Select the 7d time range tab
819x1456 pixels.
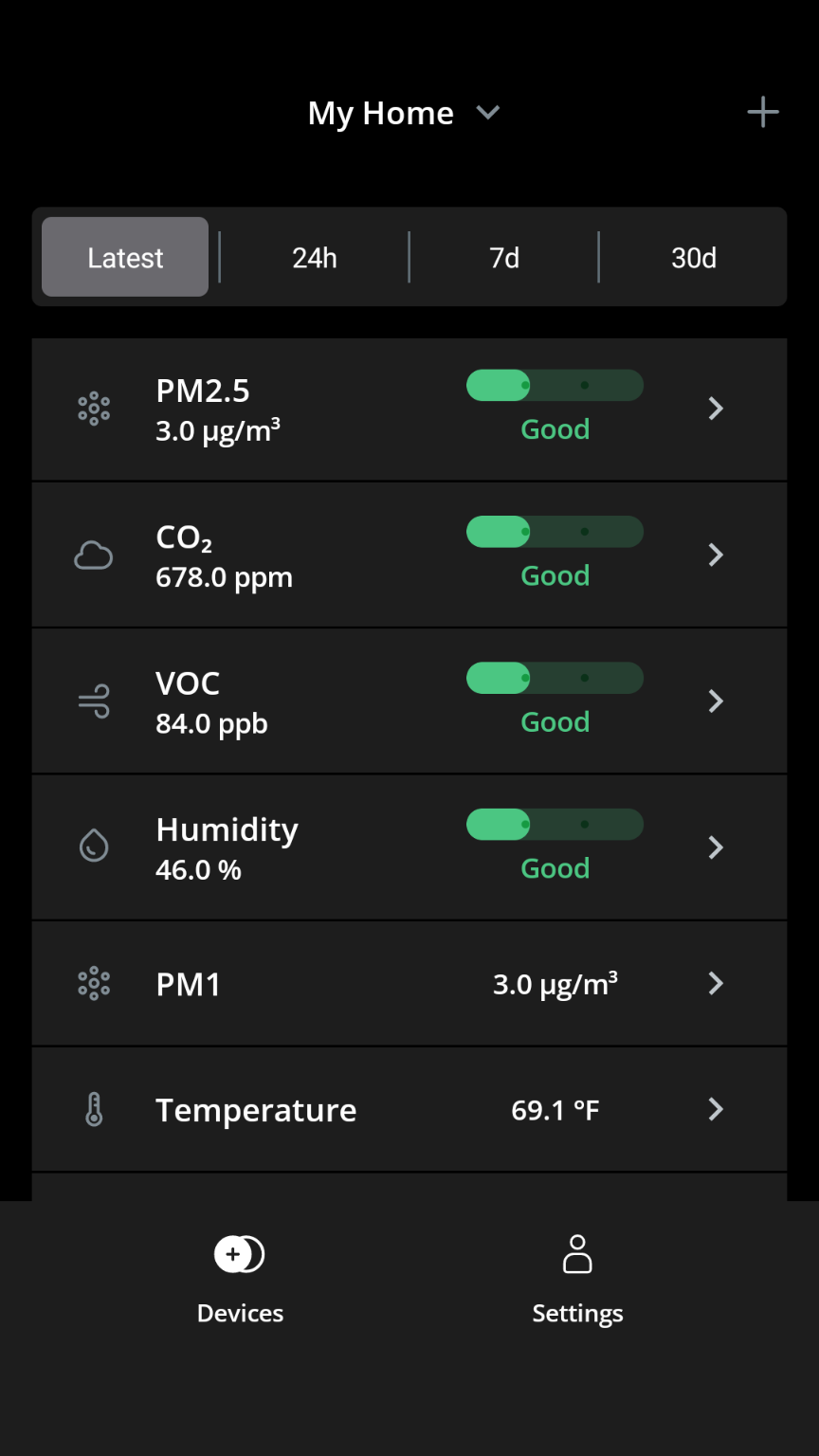pyautogui.click(x=503, y=257)
